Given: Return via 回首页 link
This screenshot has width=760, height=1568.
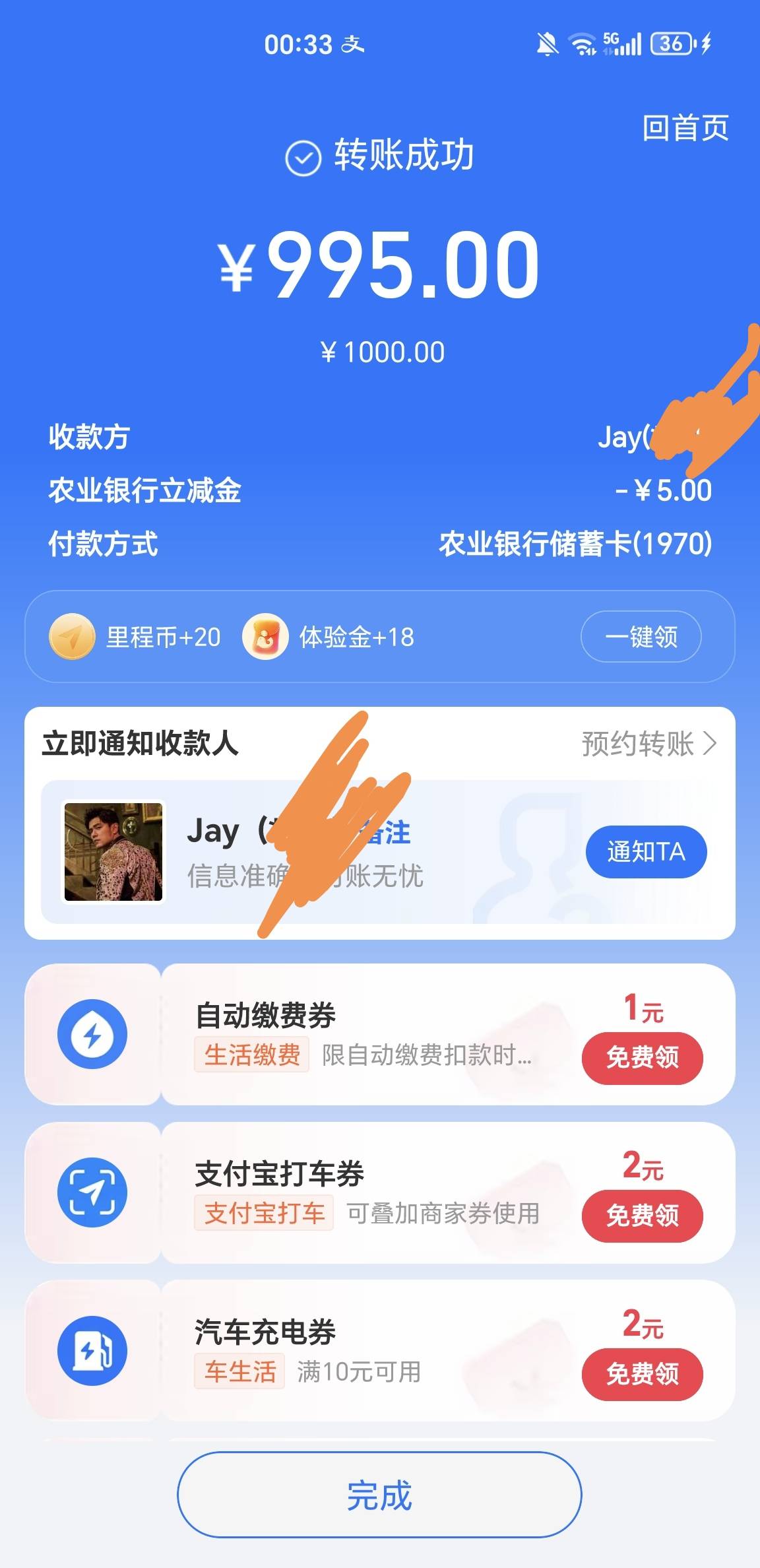Looking at the screenshot, I should [685, 127].
